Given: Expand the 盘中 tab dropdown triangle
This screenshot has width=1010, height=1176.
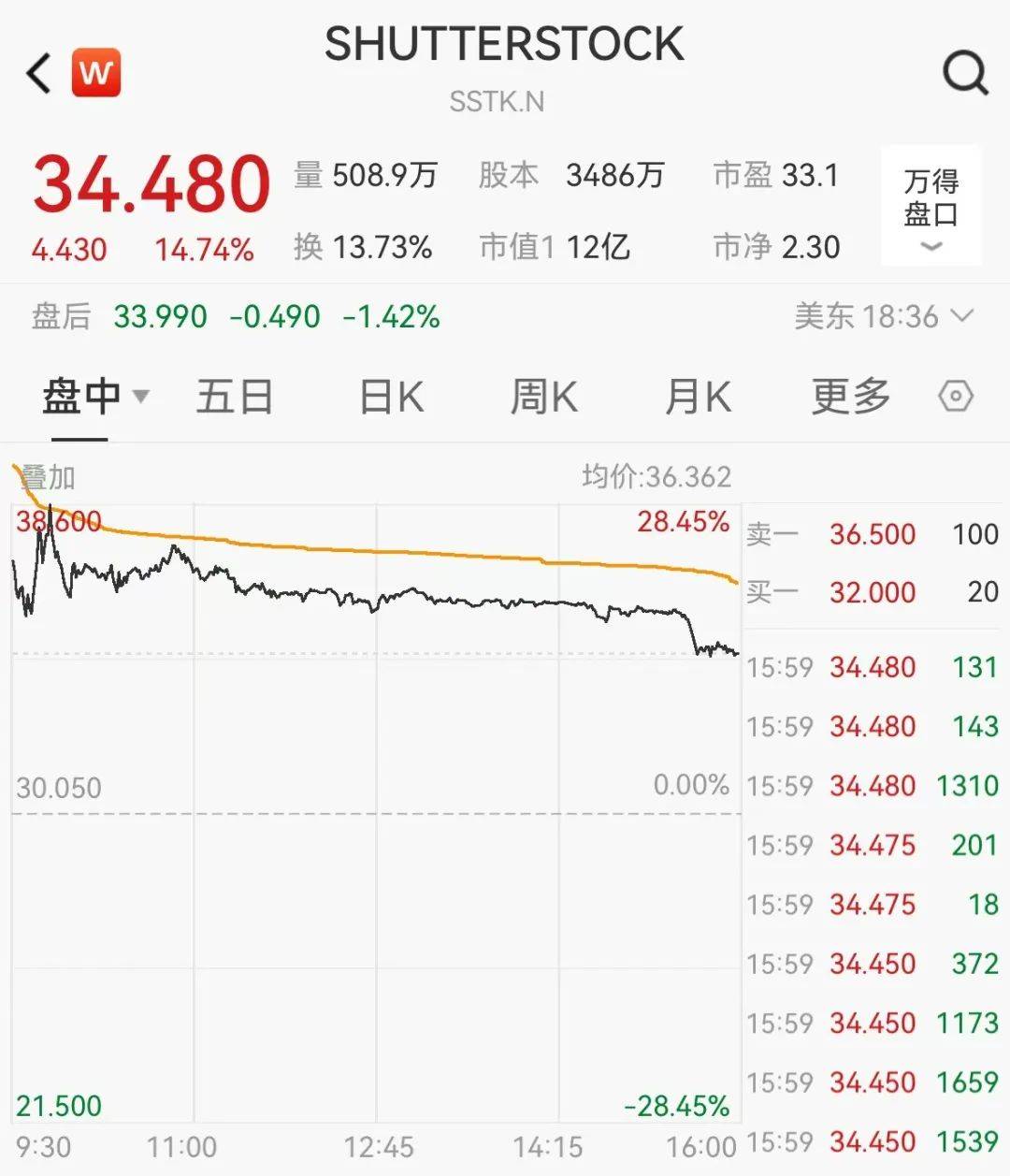Looking at the screenshot, I should click(x=140, y=398).
